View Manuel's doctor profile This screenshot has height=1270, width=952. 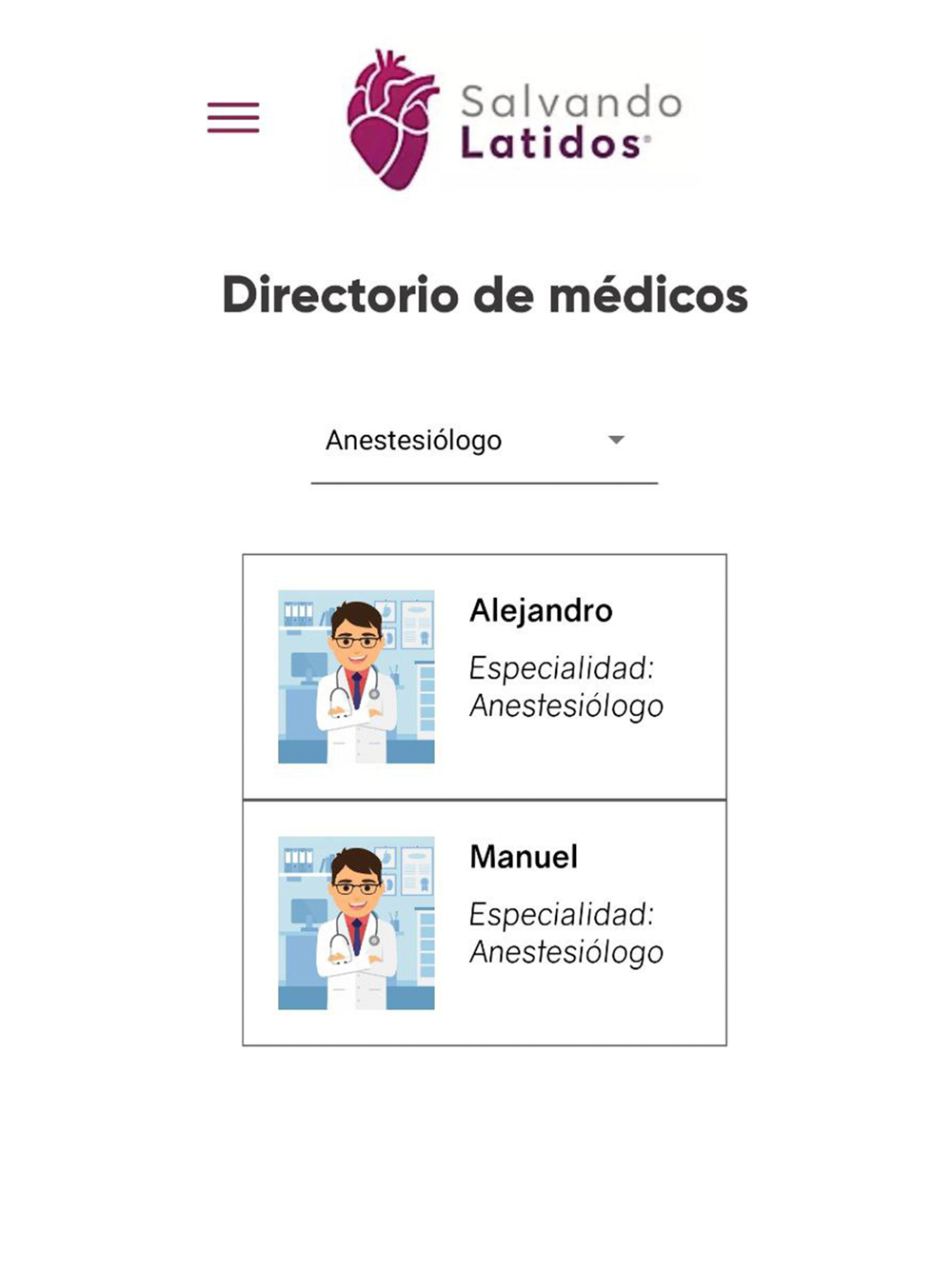[484, 923]
